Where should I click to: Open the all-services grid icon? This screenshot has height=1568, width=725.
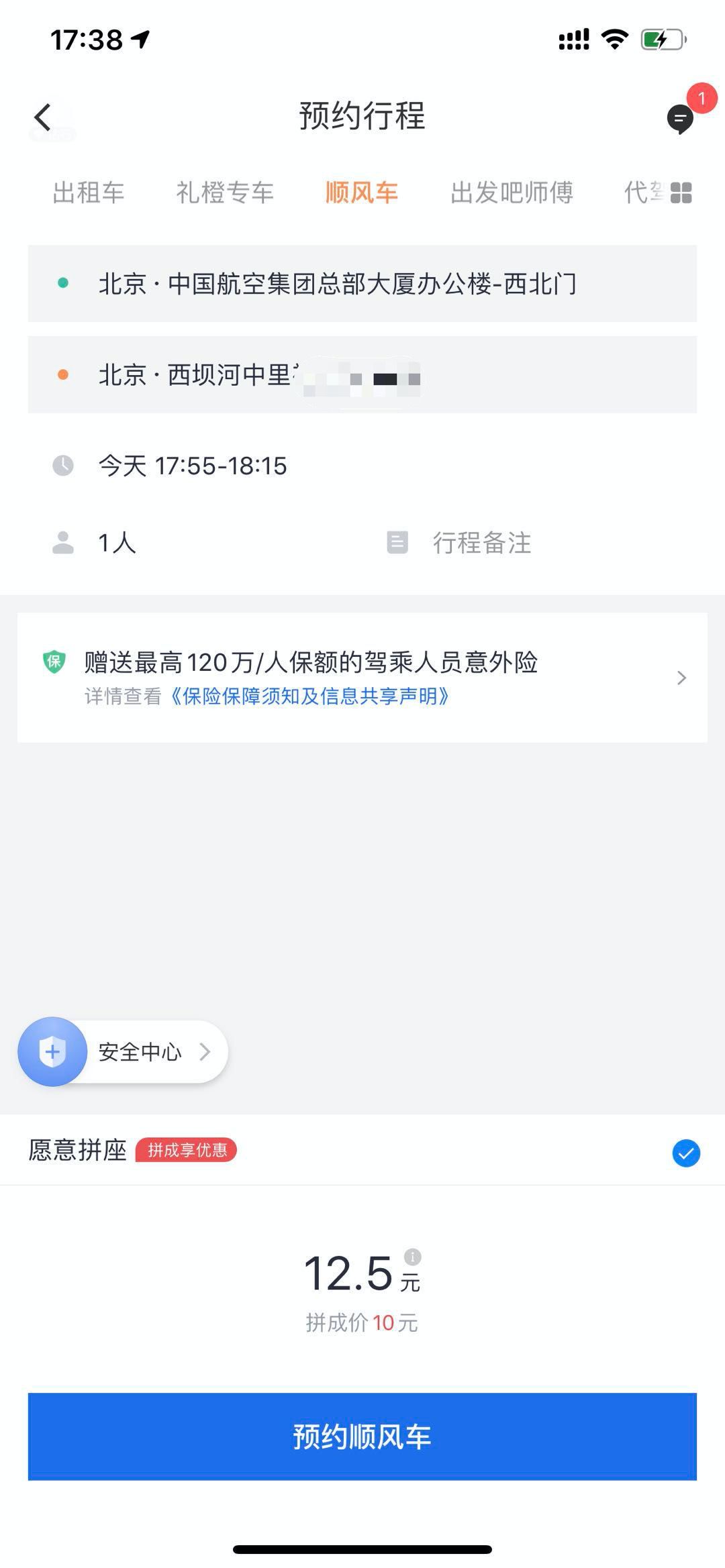tap(681, 193)
